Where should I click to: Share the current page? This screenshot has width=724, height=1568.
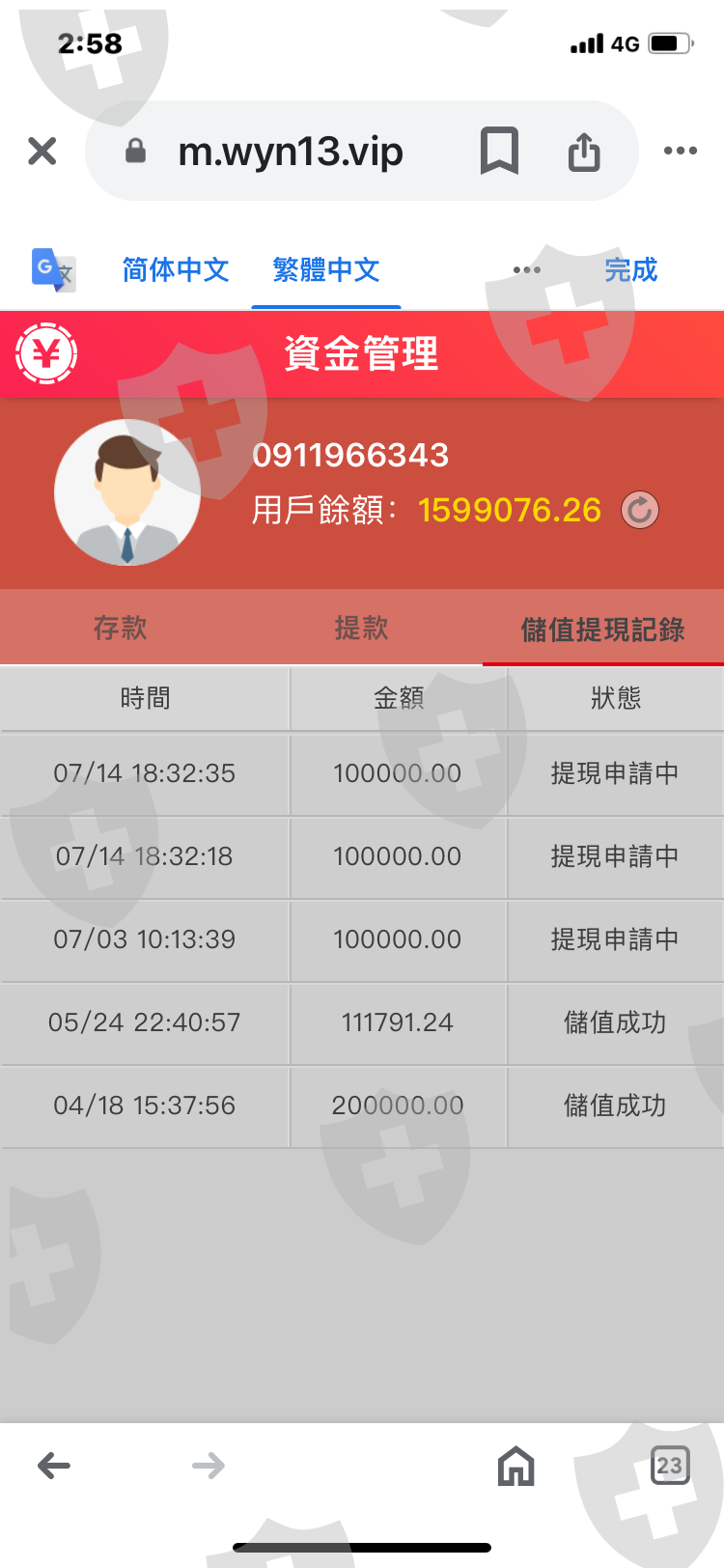584,152
